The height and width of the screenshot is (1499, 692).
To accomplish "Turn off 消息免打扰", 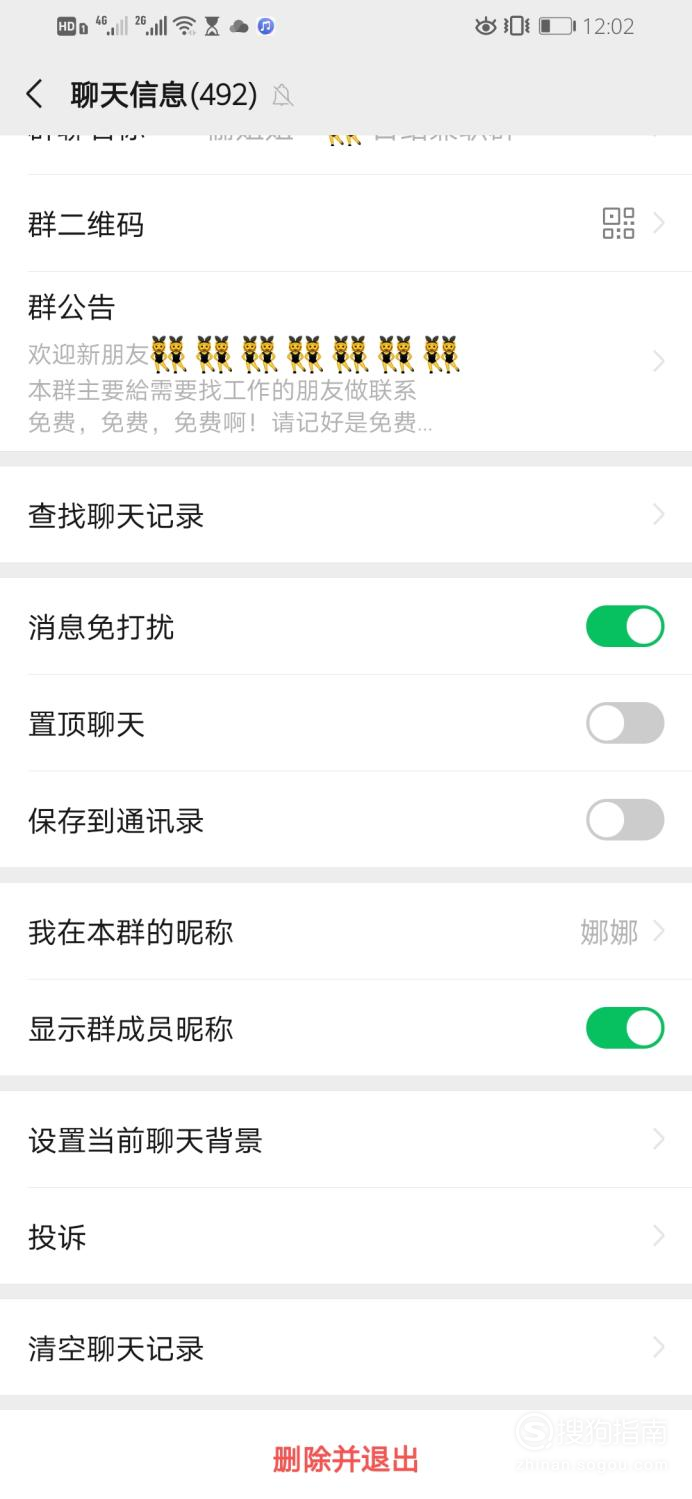I will pos(625,627).
